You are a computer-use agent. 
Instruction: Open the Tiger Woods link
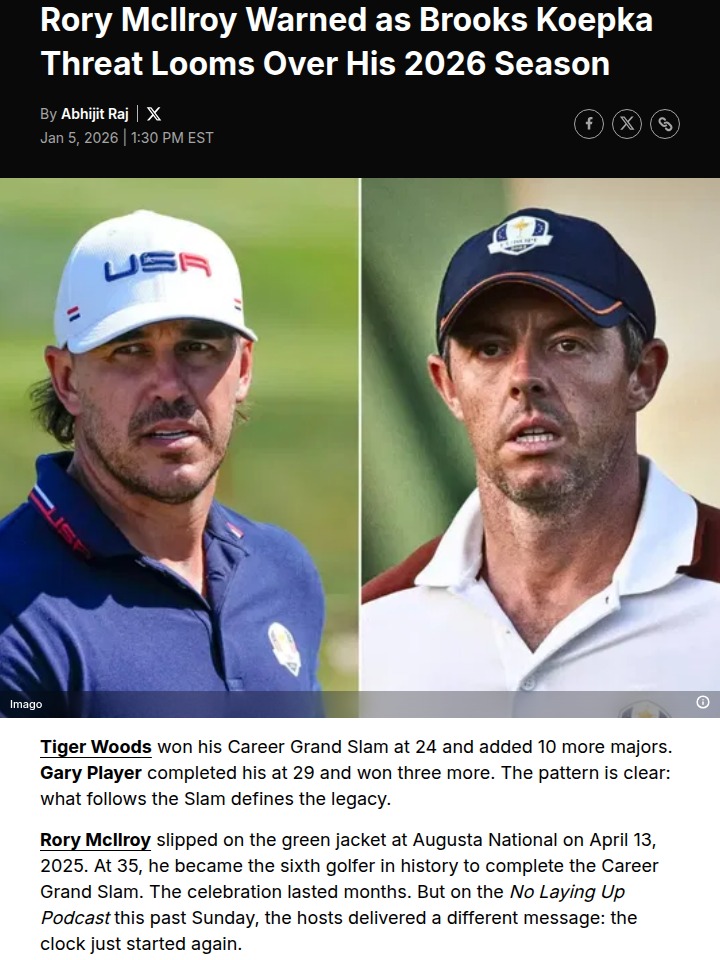pos(96,747)
